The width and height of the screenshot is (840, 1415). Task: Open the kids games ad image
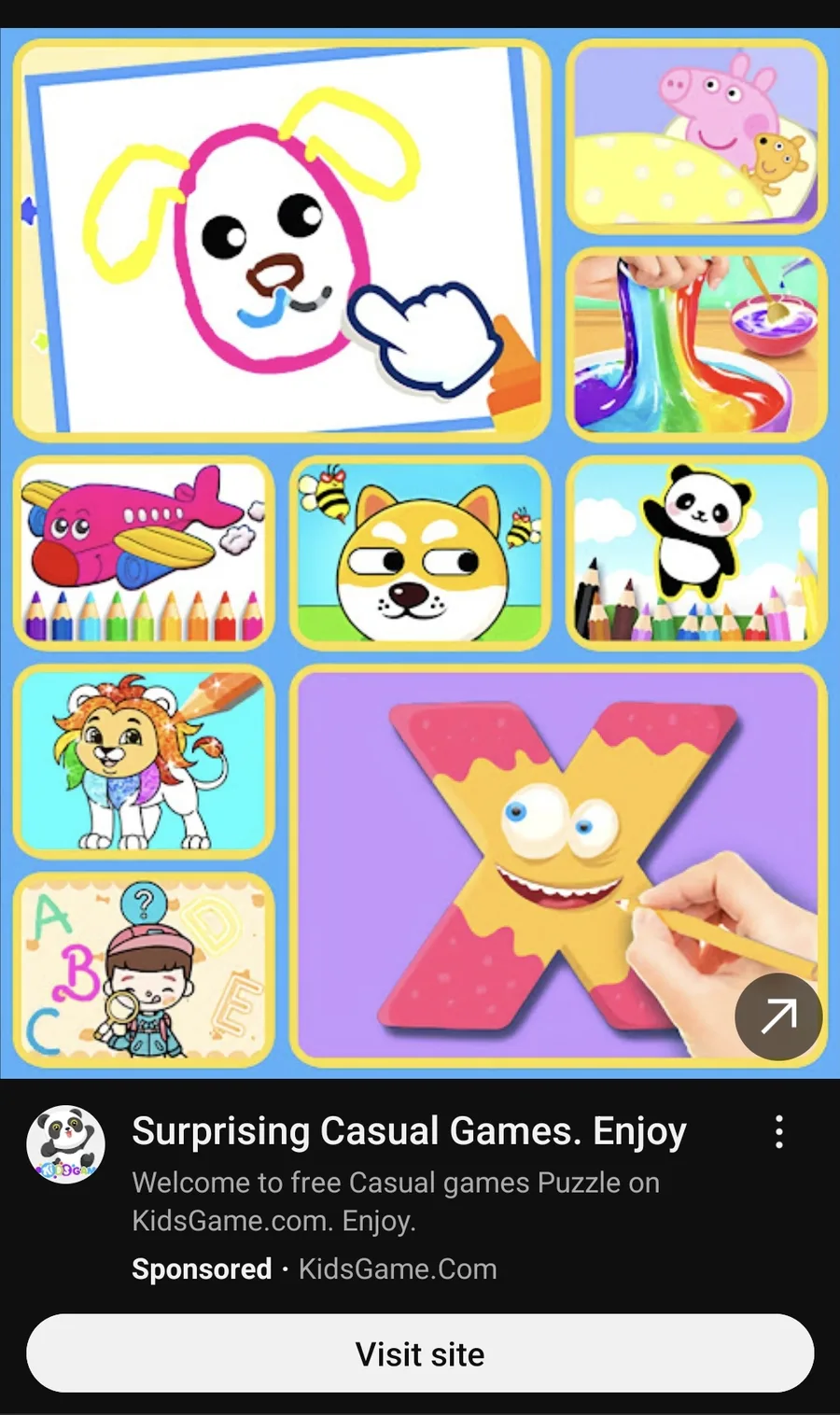420,553
